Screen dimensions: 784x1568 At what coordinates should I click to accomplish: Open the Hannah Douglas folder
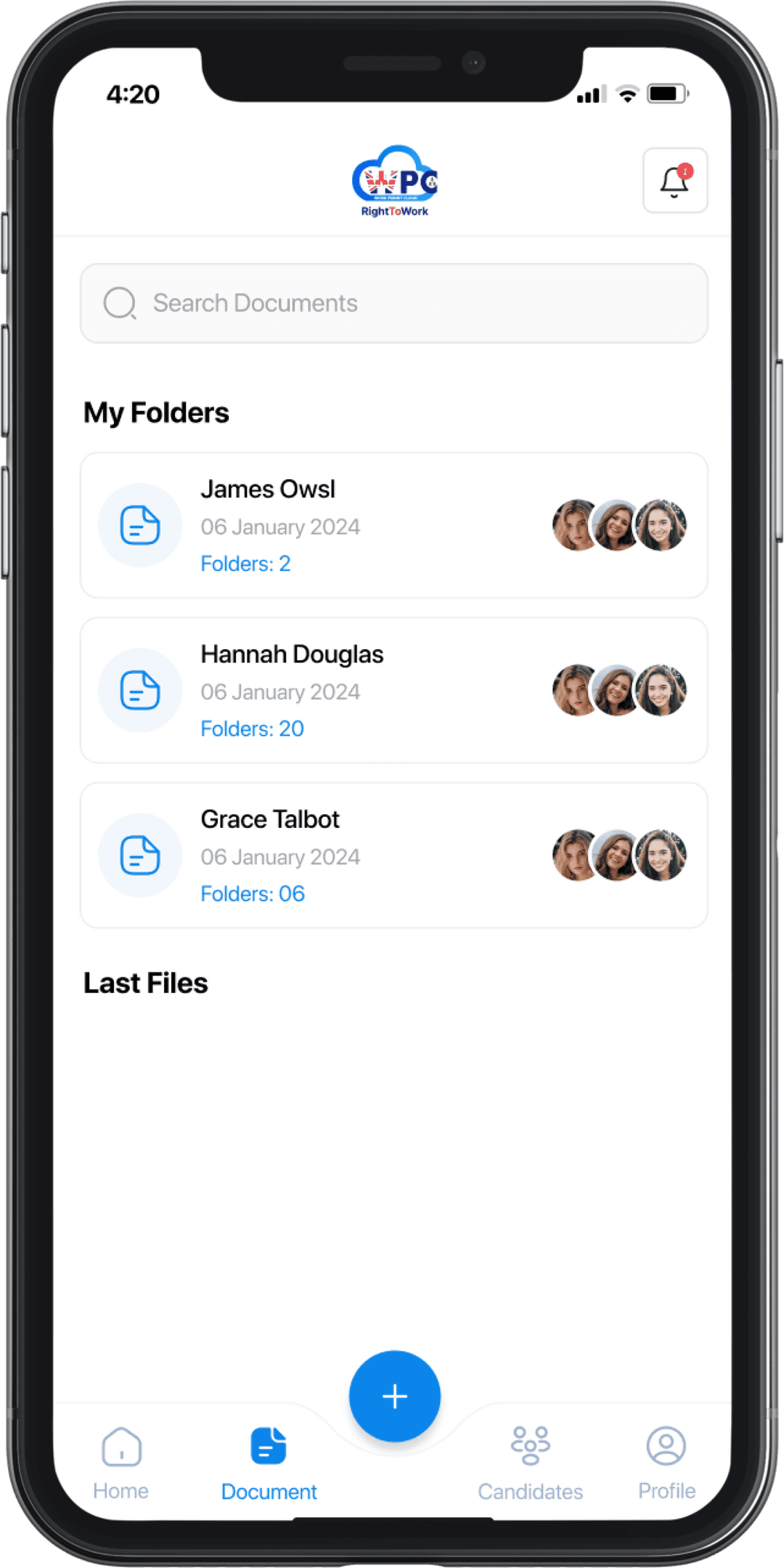(393, 690)
